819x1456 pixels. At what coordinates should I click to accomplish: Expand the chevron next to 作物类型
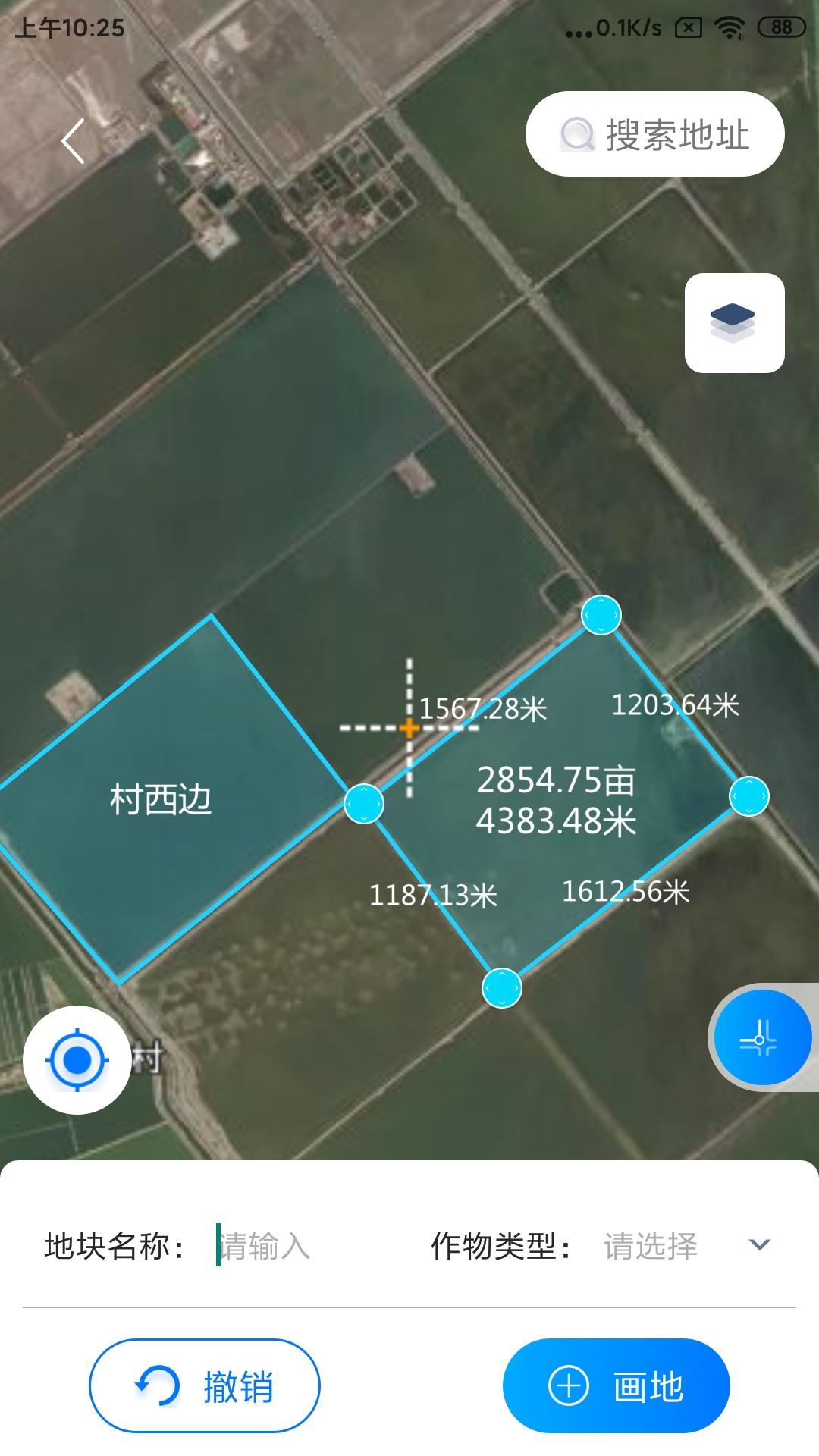pyautogui.click(x=758, y=1244)
